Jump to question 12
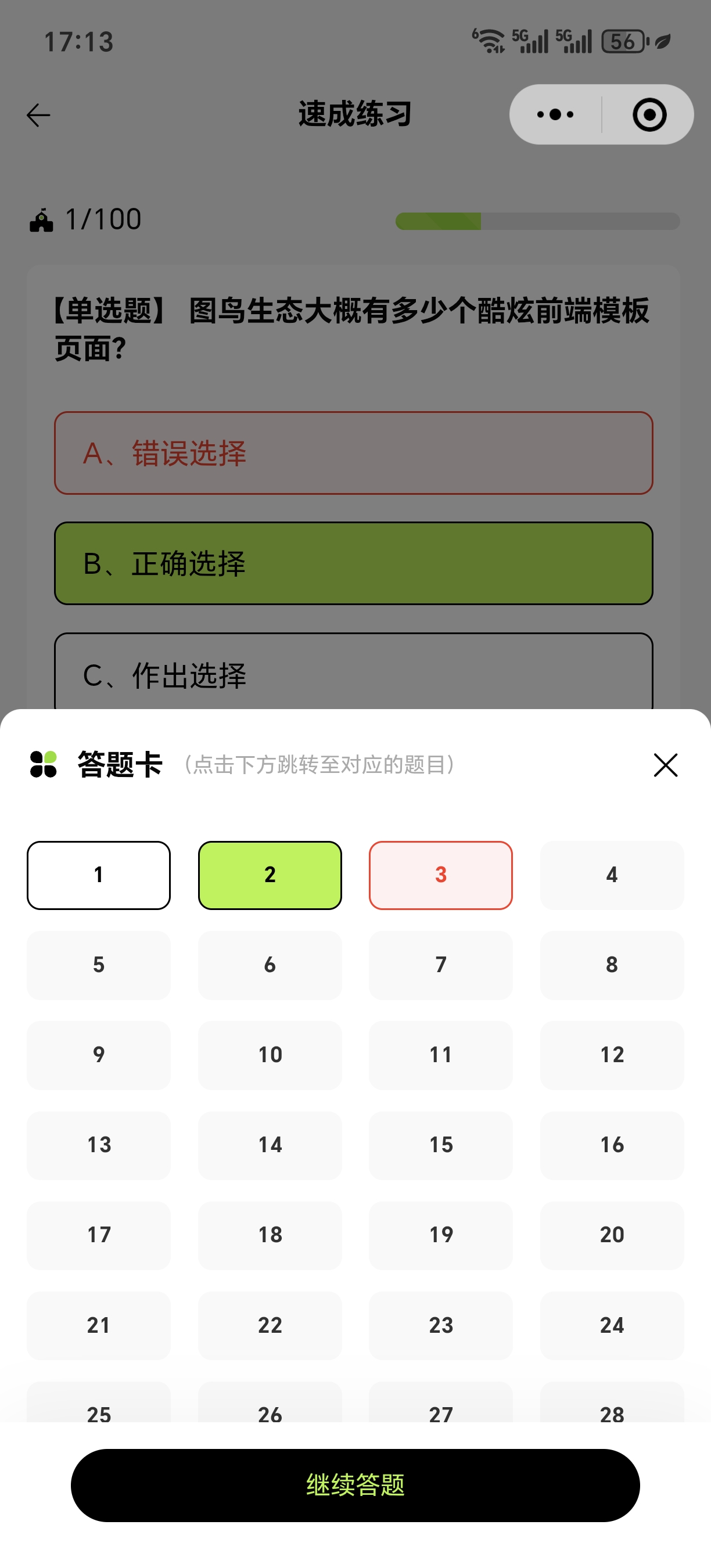The image size is (711, 1568). pyautogui.click(x=612, y=1055)
